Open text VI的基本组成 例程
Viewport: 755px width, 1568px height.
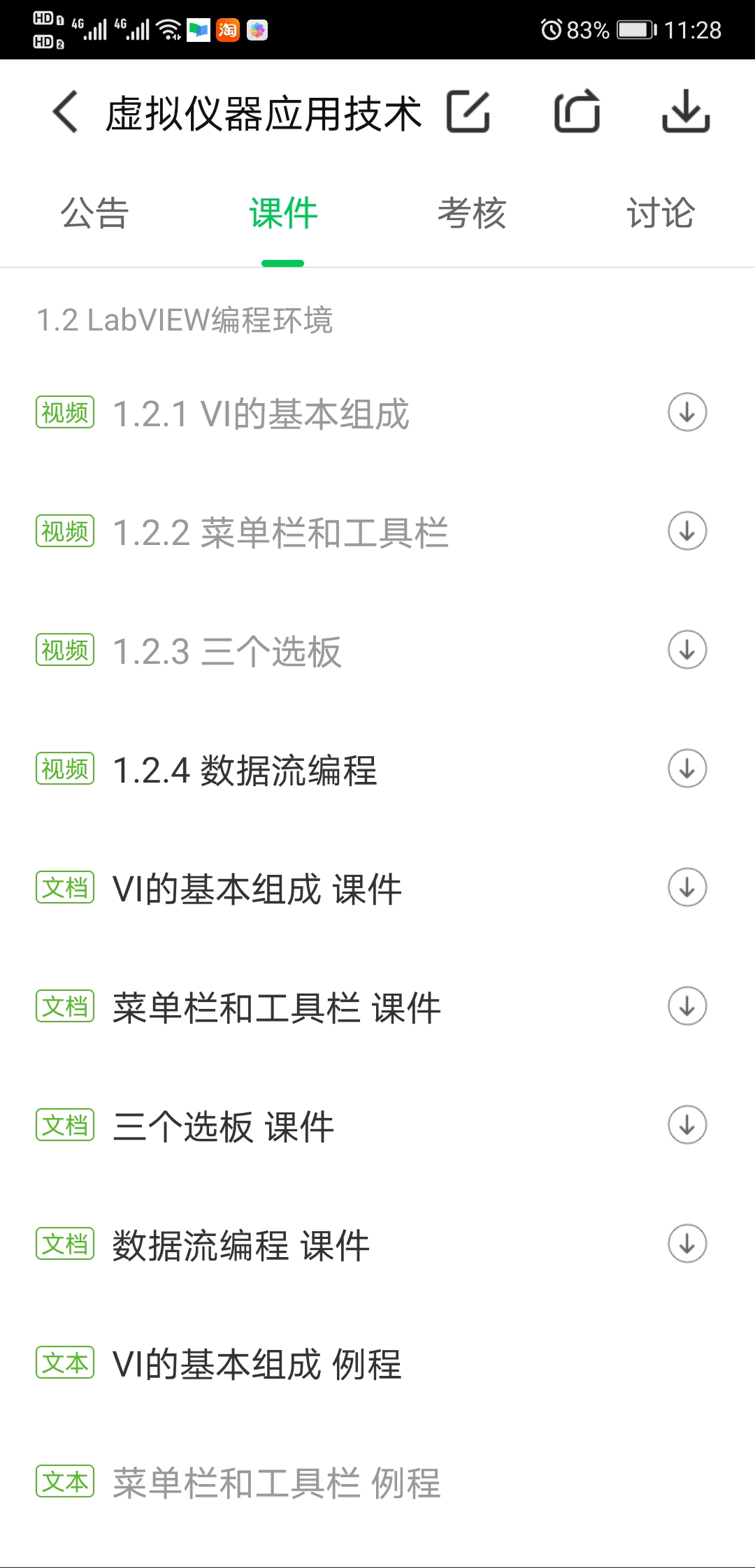pos(257,1364)
